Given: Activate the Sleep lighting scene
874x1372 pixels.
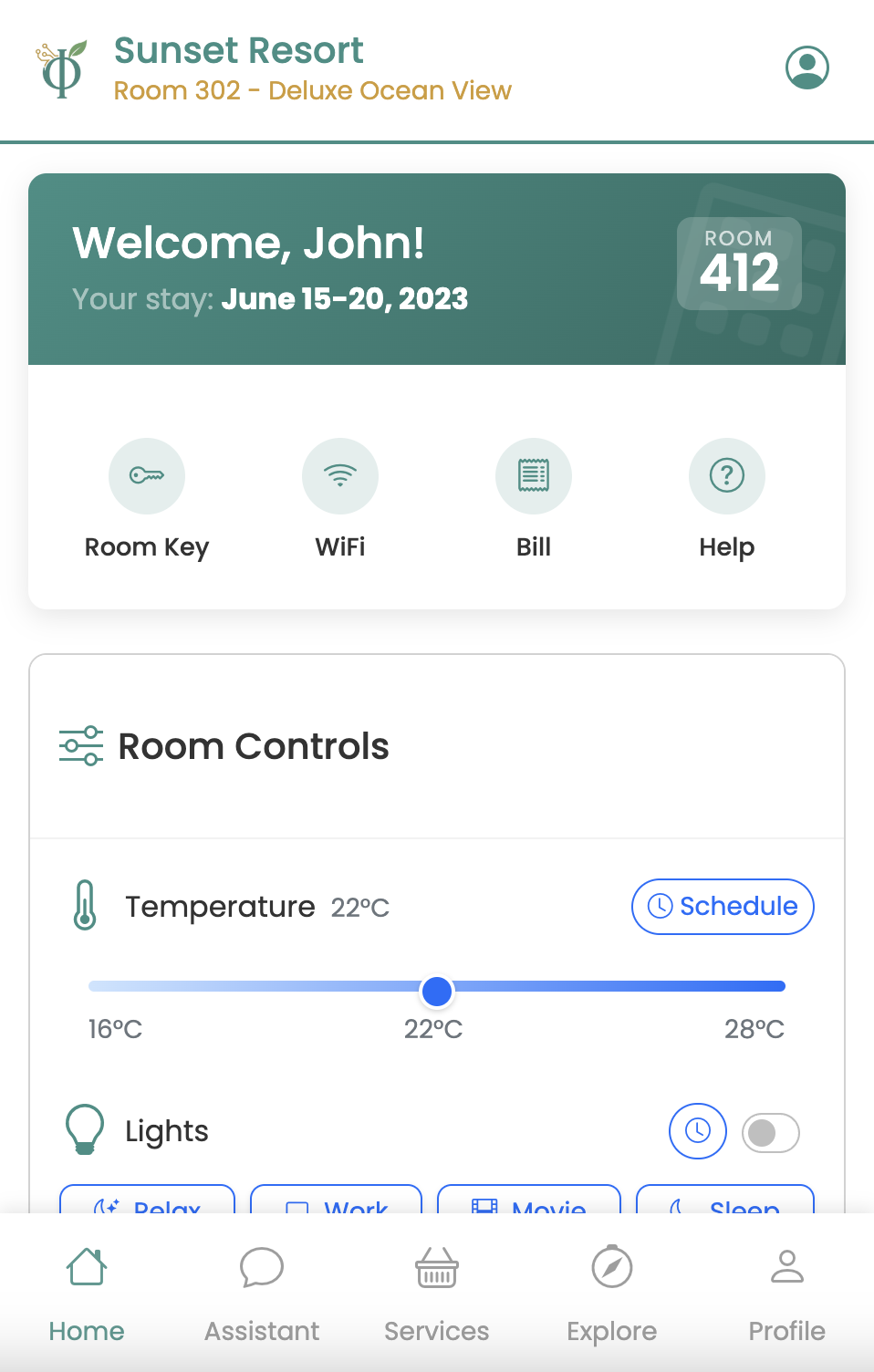Looking at the screenshot, I should pyautogui.click(x=724, y=1204).
